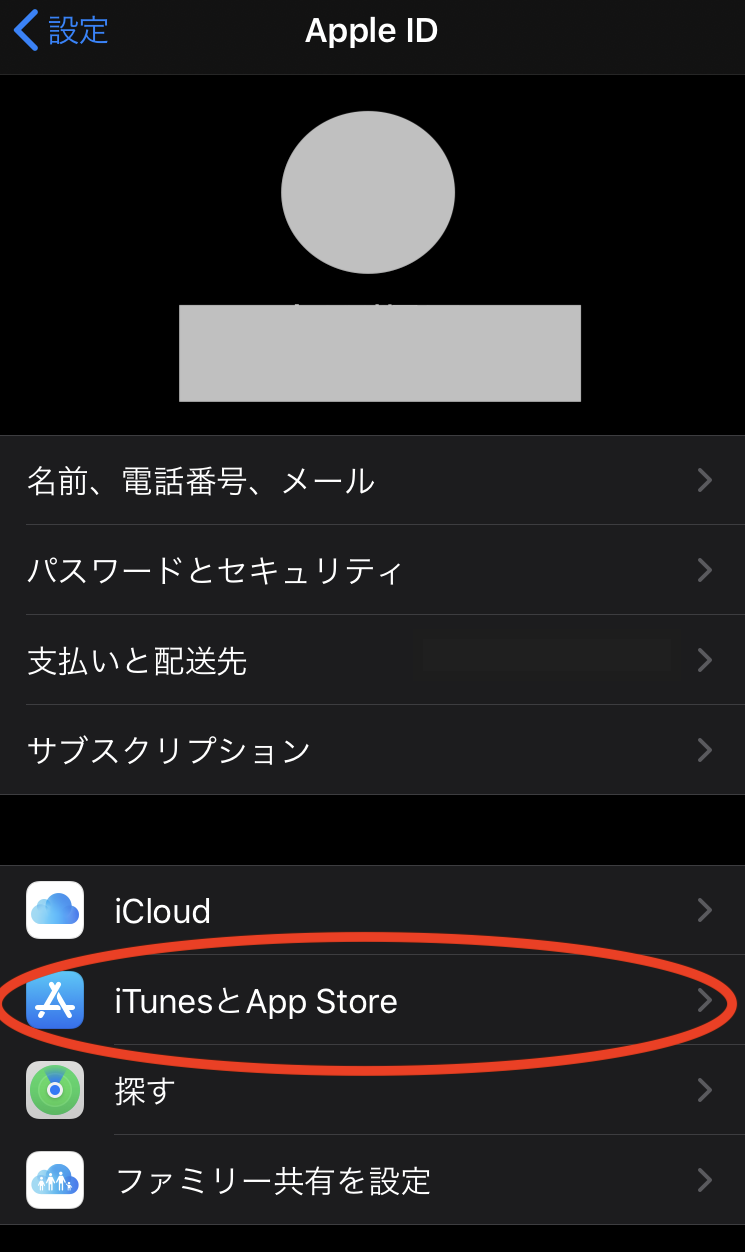The height and width of the screenshot is (1252, 745).
Task: Open サブスクリプション row
Action: click(372, 750)
